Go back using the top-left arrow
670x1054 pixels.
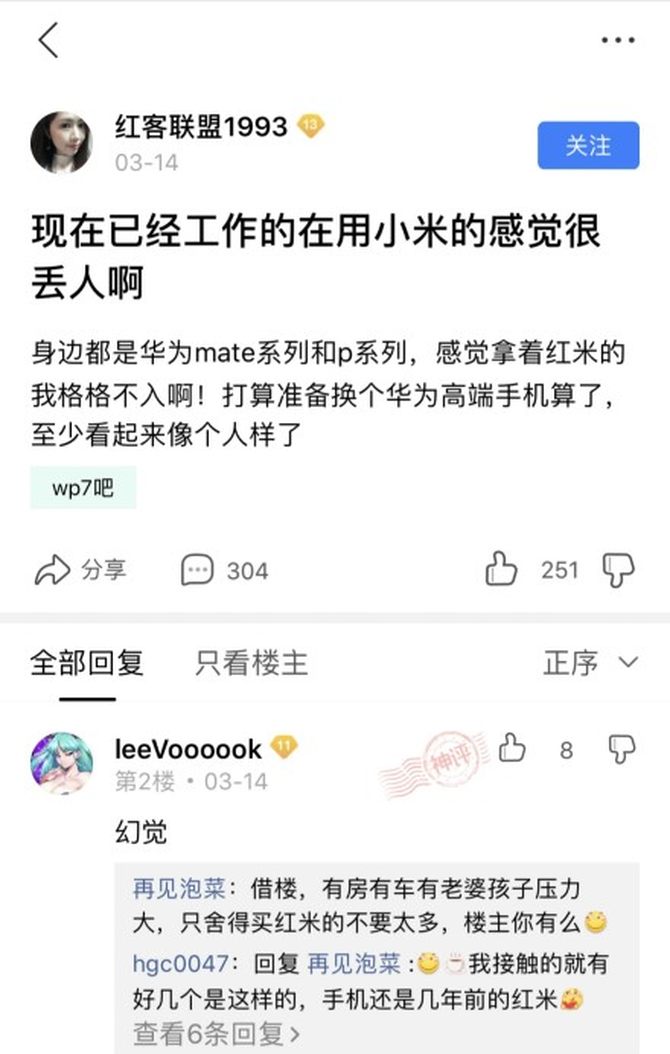click(48, 41)
